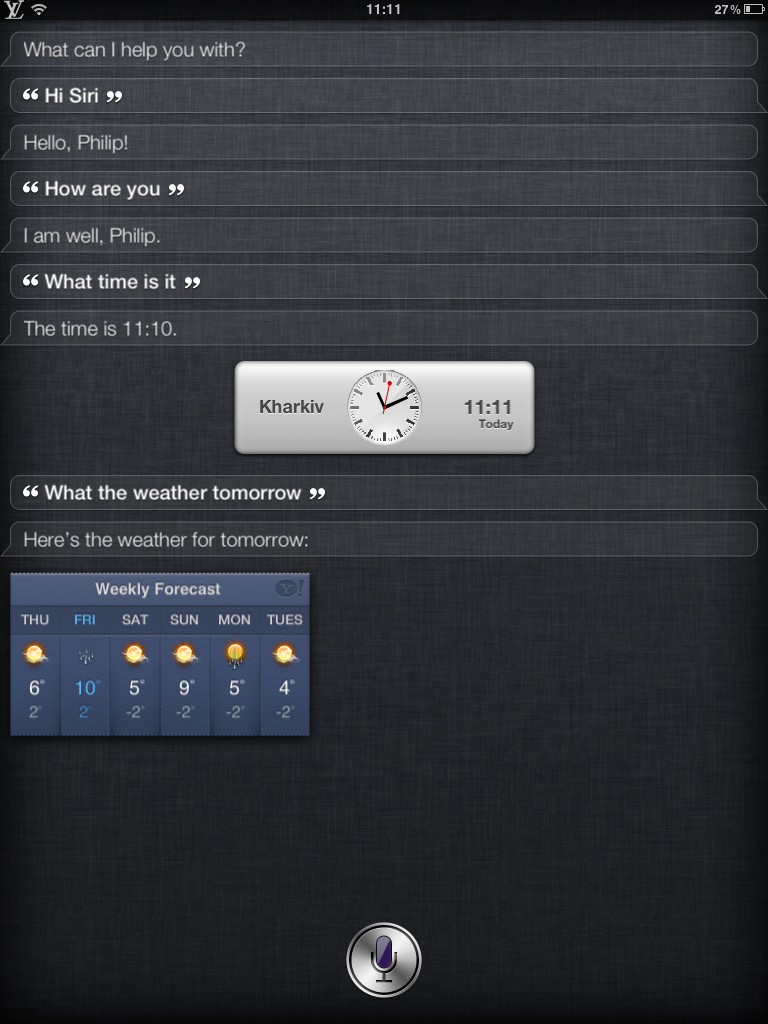Tap the Siri microphone button

tap(384, 960)
